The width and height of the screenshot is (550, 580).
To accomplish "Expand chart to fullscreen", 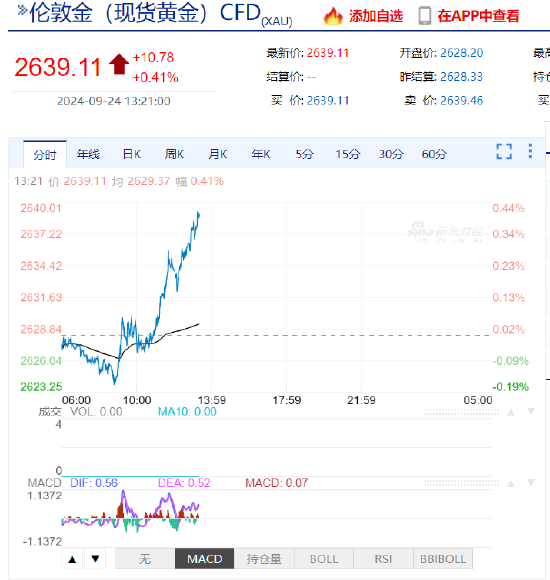I will click(504, 151).
